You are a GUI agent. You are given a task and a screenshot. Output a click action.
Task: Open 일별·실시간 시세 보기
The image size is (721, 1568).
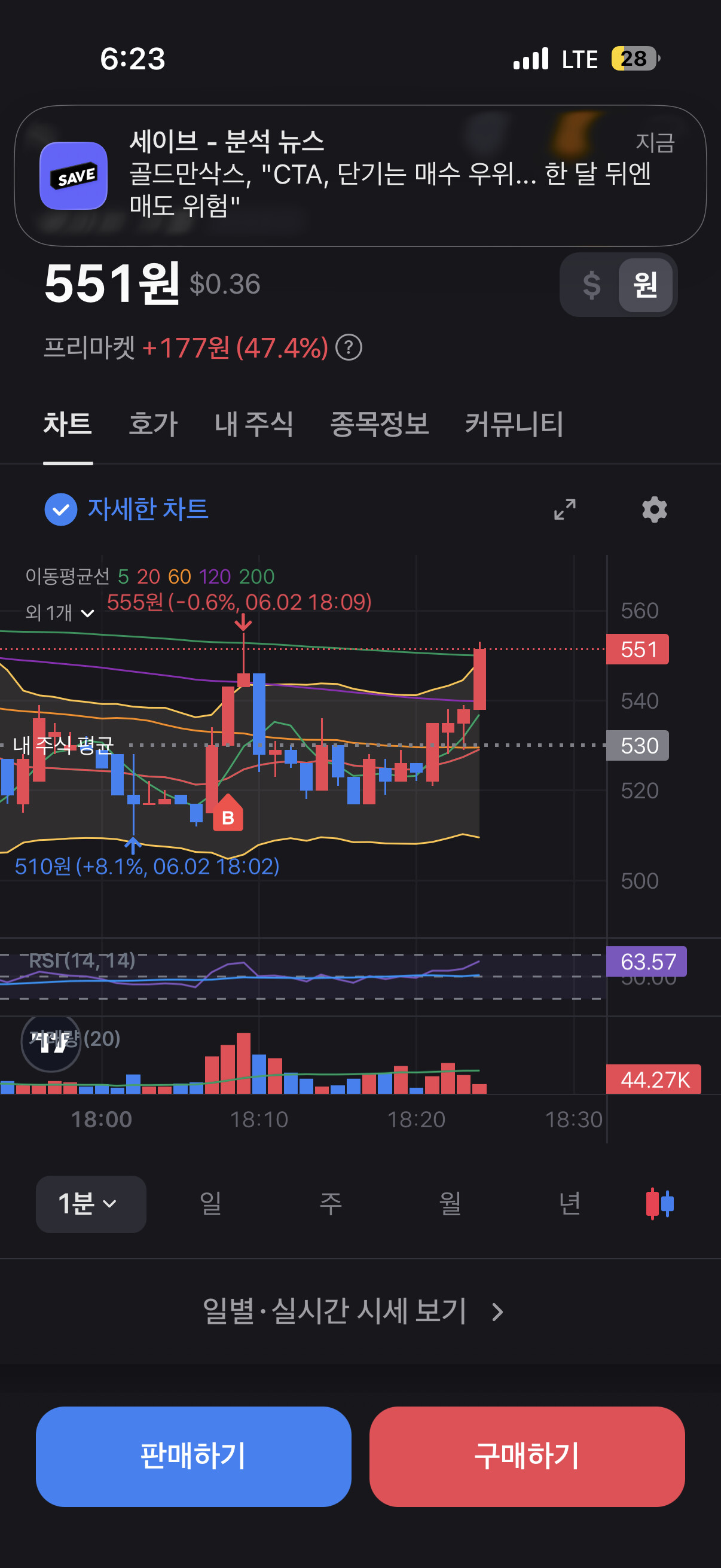click(x=353, y=1311)
